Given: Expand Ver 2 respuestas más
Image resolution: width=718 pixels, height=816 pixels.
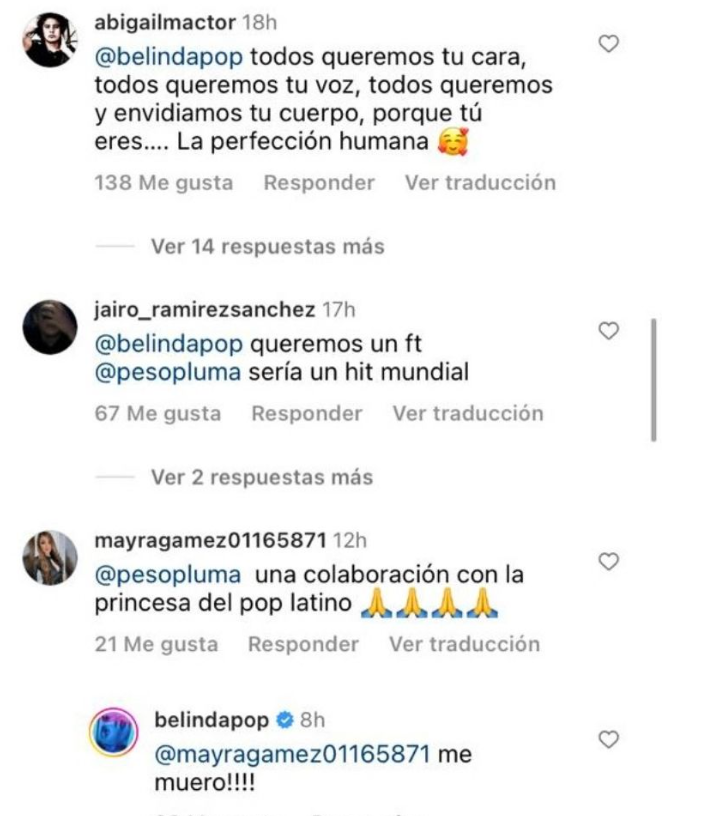Looking at the screenshot, I should pos(261,477).
